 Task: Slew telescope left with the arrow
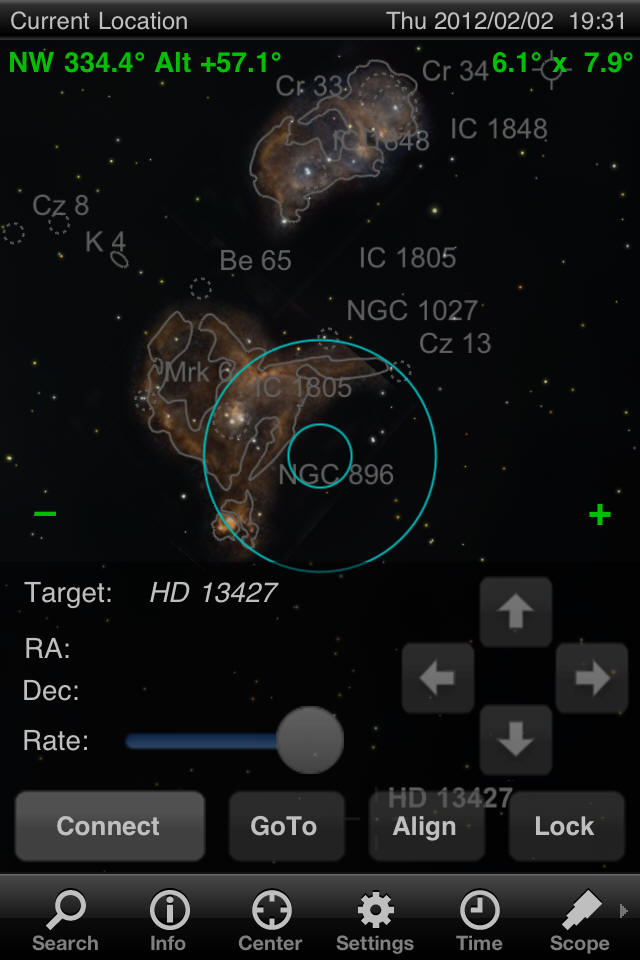coord(438,678)
